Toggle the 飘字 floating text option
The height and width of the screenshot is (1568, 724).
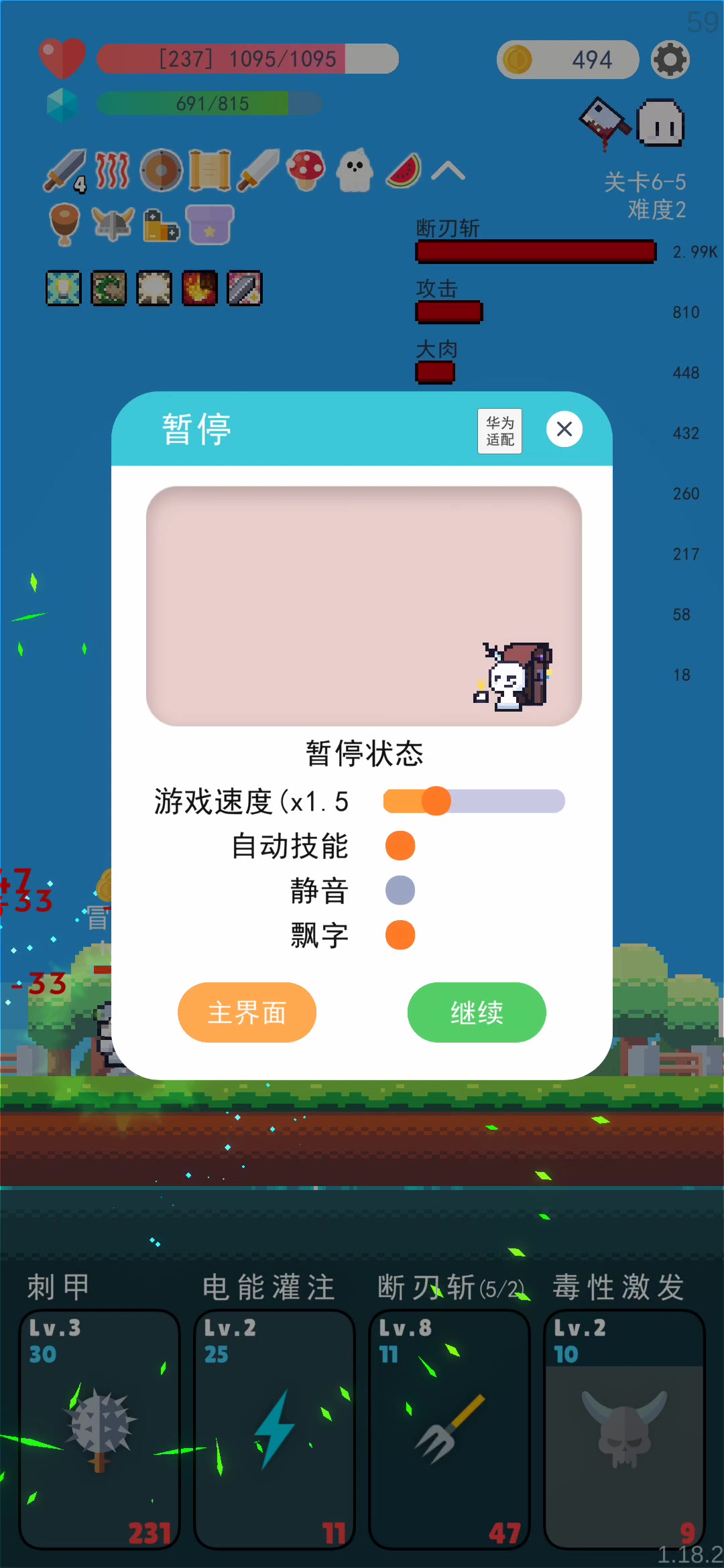[x=400, y=935]
